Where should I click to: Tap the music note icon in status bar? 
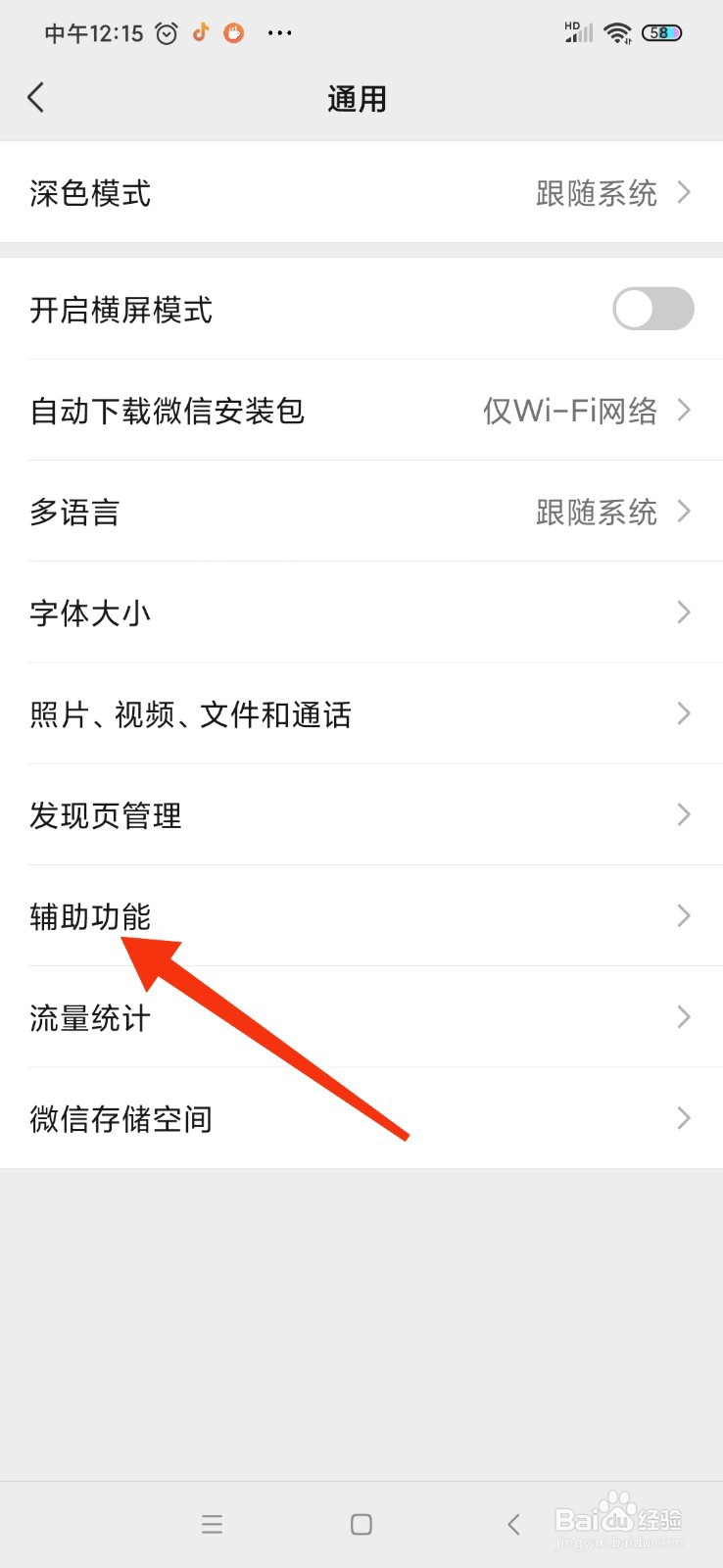201,32
